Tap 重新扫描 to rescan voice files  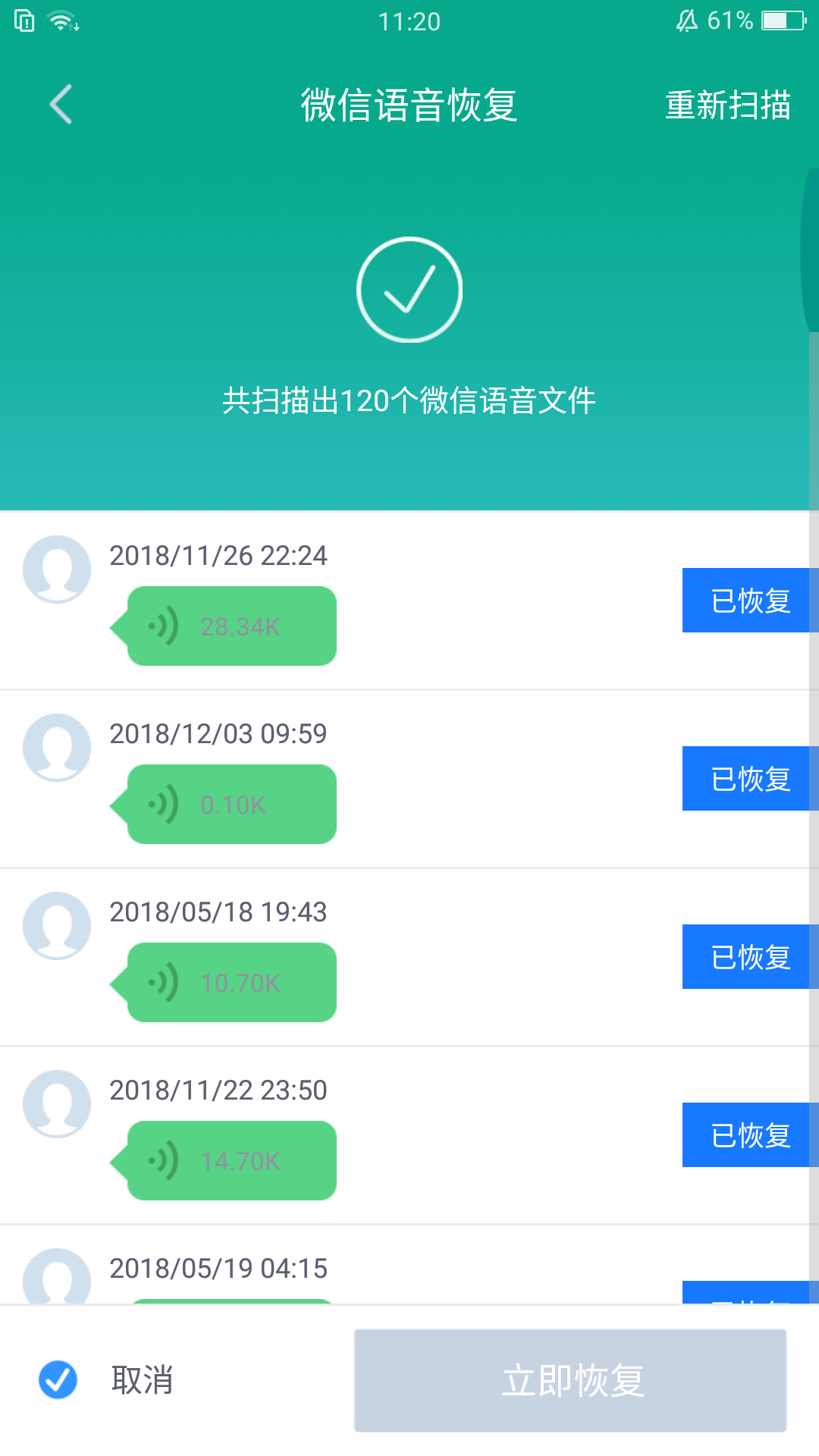click(x=727, y=106)
